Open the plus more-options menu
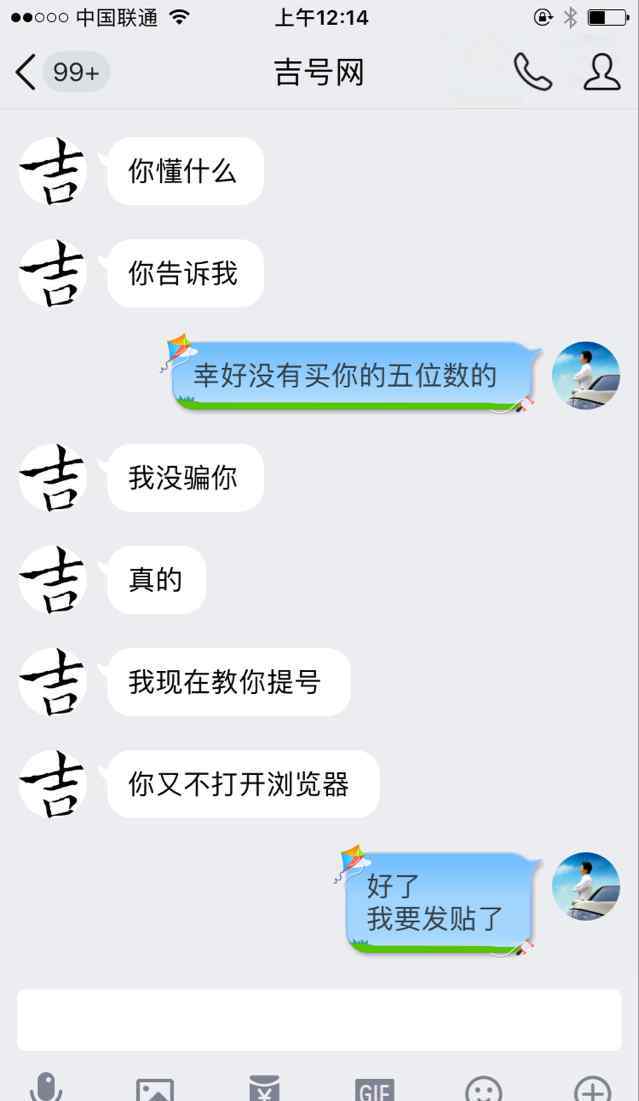This screenshot has height=1101, width=639. coord(592,1090)
